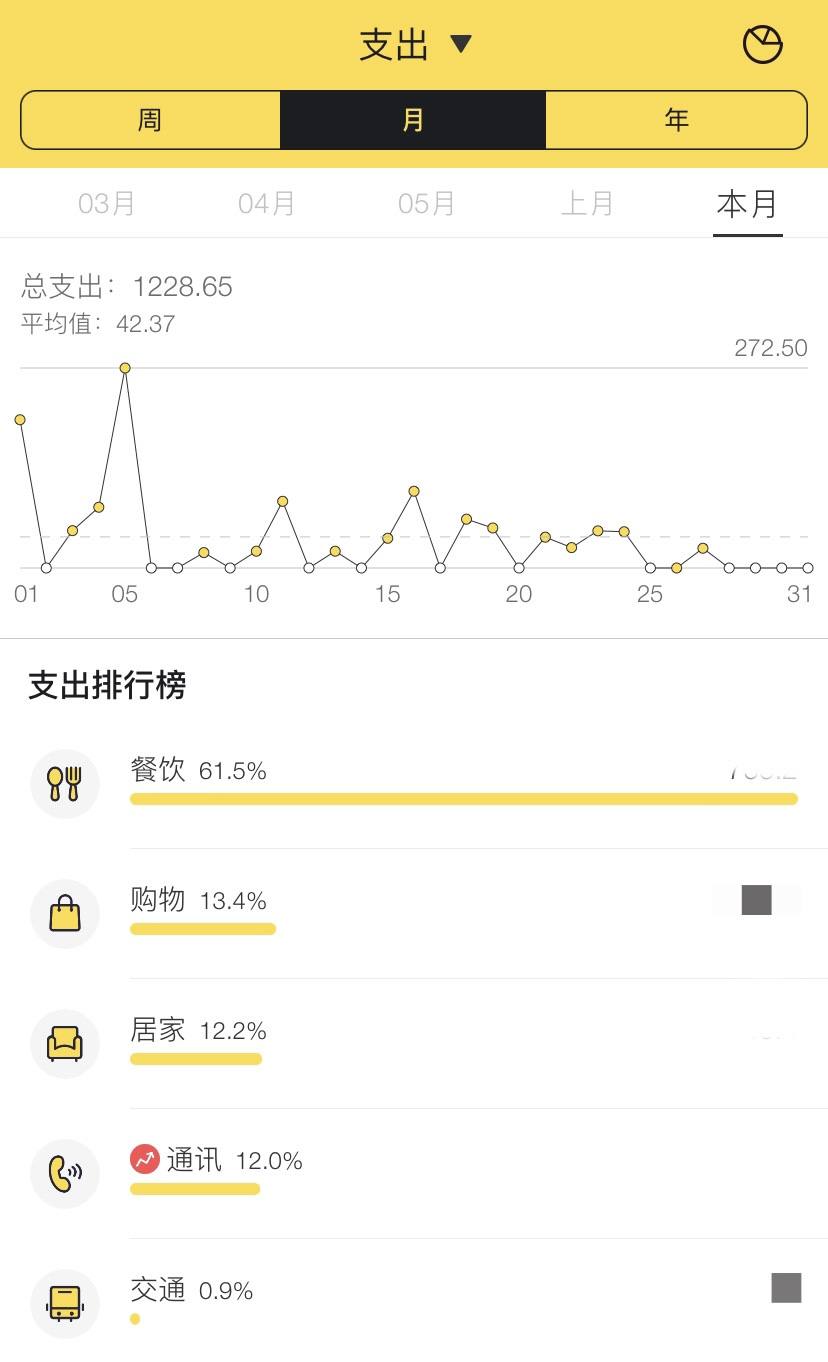828x1362 pixels.
Task: Tap the 支出排行榜 heading
Action: (106, 686)
